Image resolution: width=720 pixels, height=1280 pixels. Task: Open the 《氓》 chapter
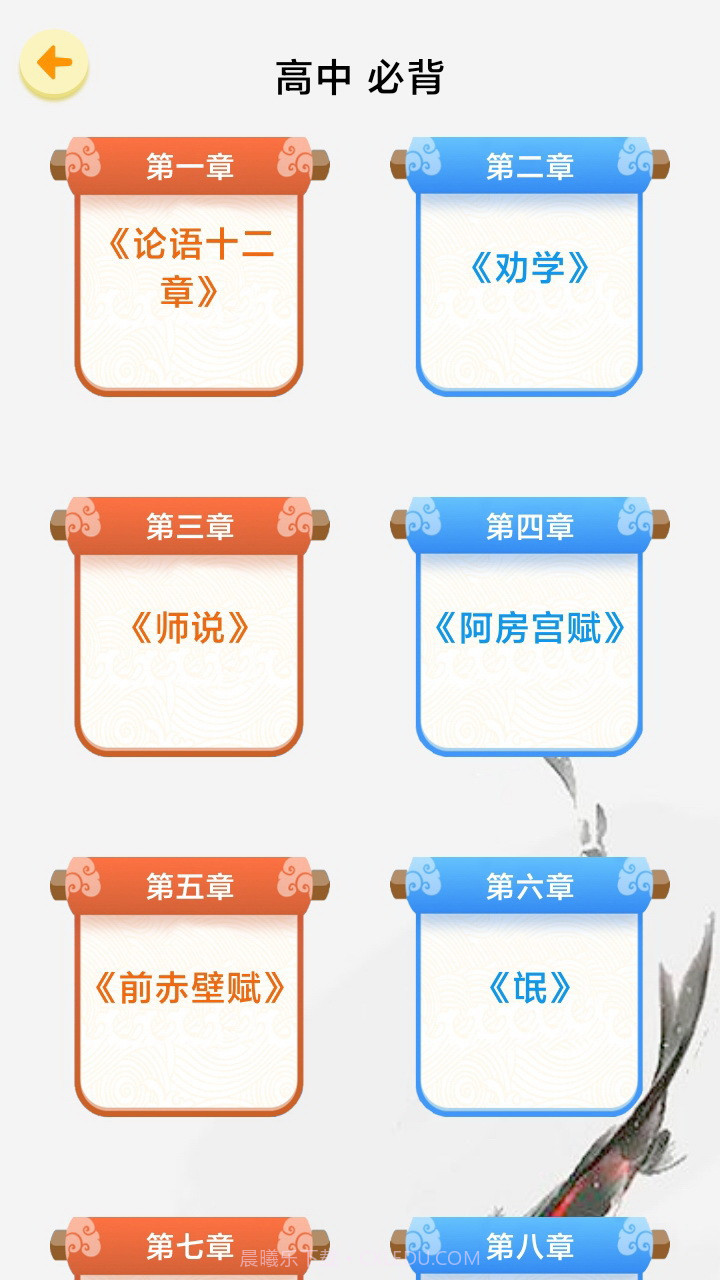529,987
